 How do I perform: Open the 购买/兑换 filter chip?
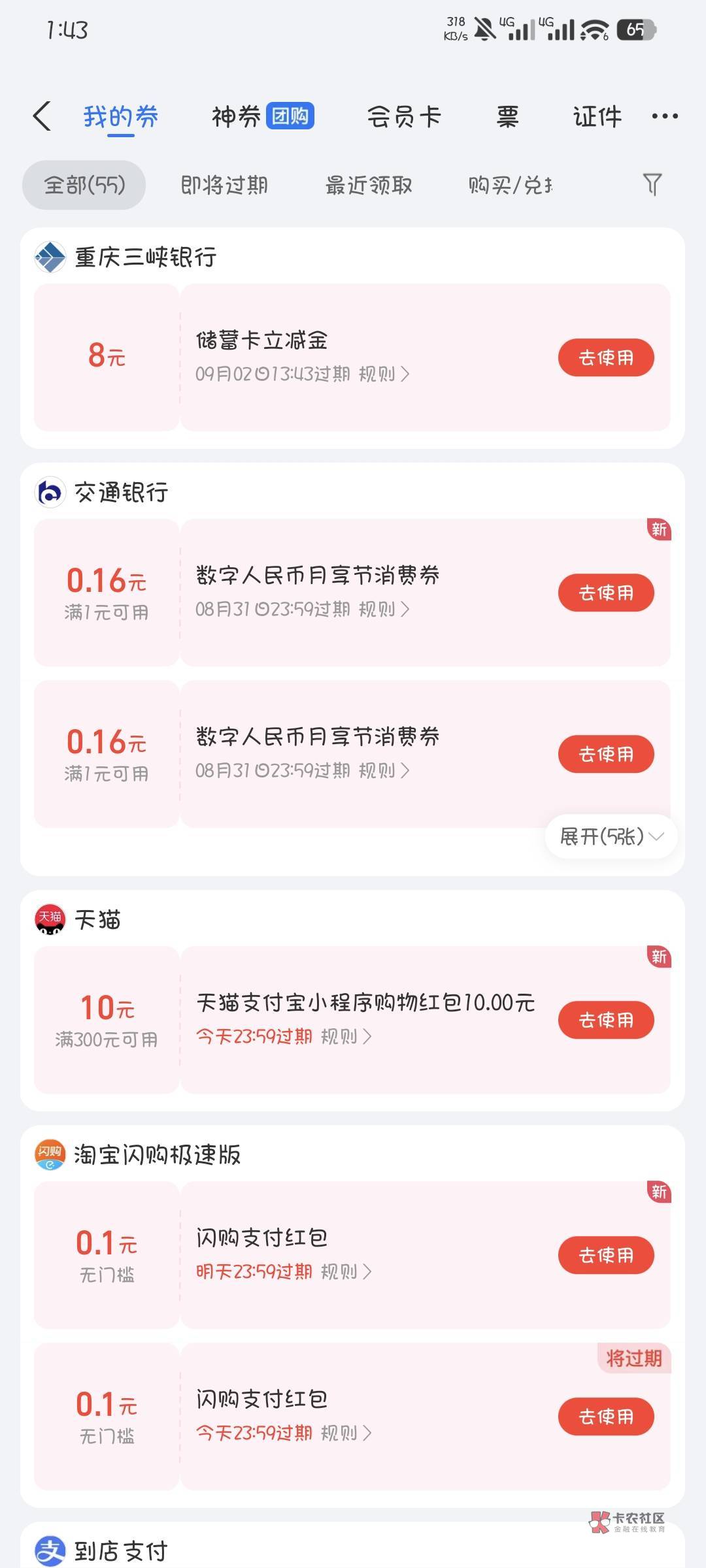tap(510, 185)
